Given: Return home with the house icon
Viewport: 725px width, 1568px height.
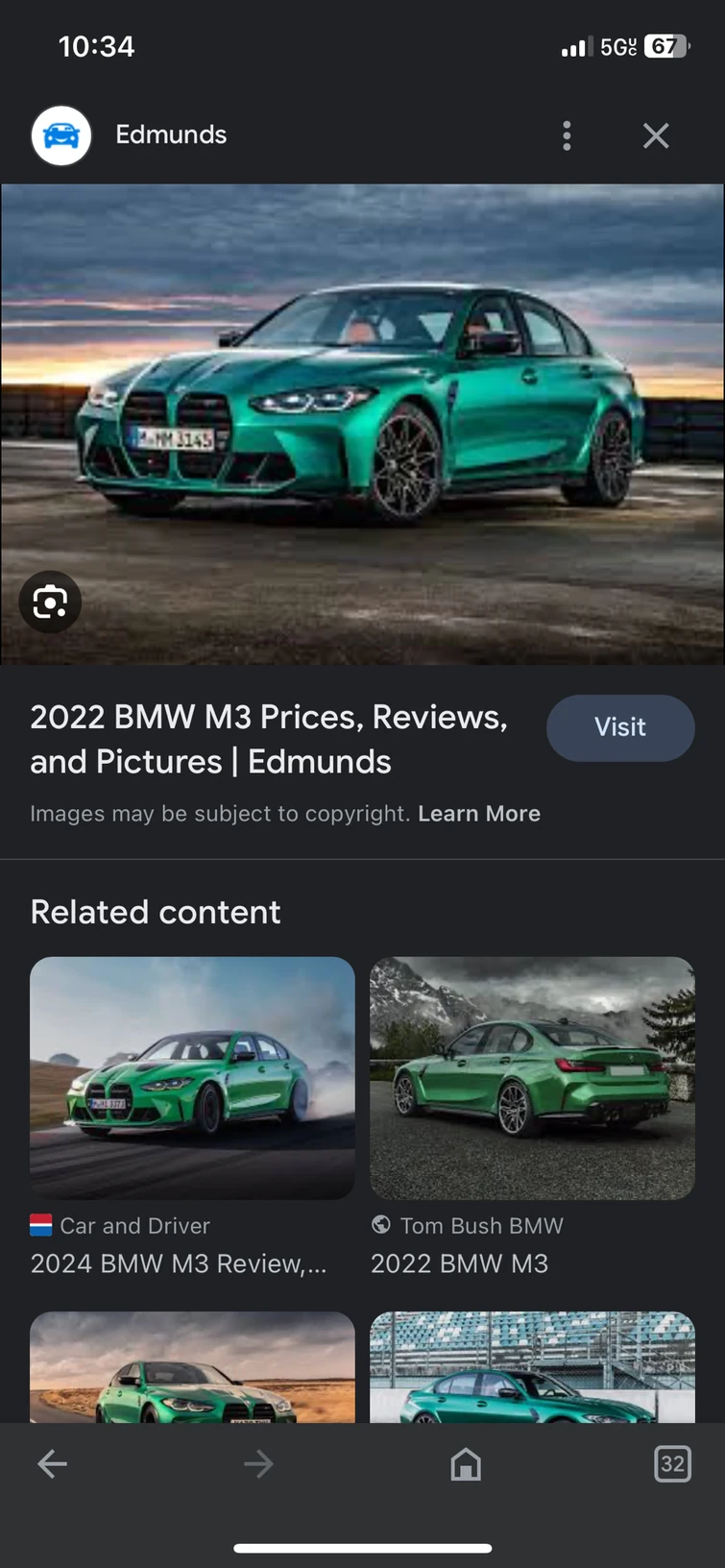Looking at the screenshot, I should 466,1463.
